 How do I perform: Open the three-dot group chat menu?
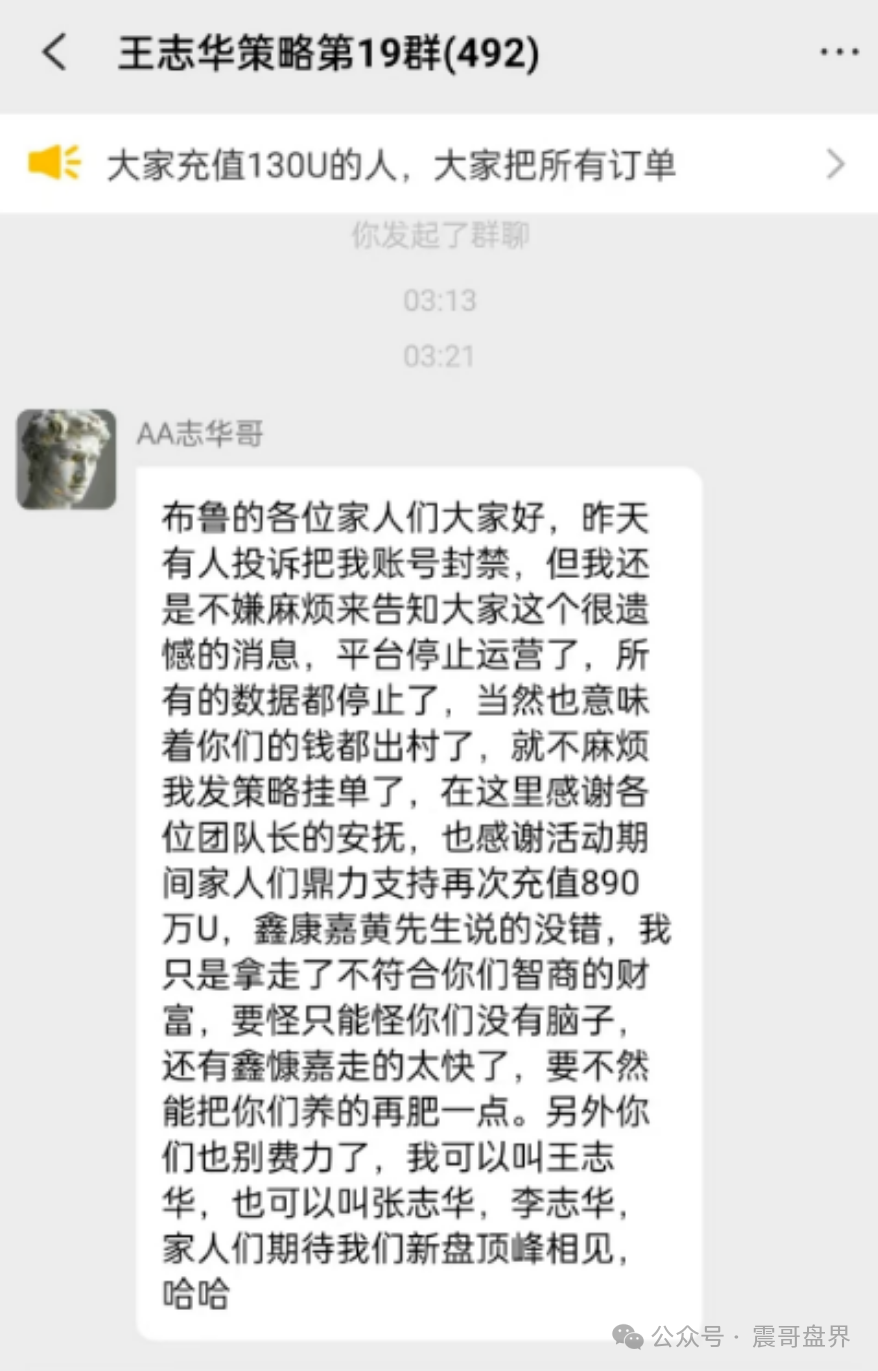(838, 52)
